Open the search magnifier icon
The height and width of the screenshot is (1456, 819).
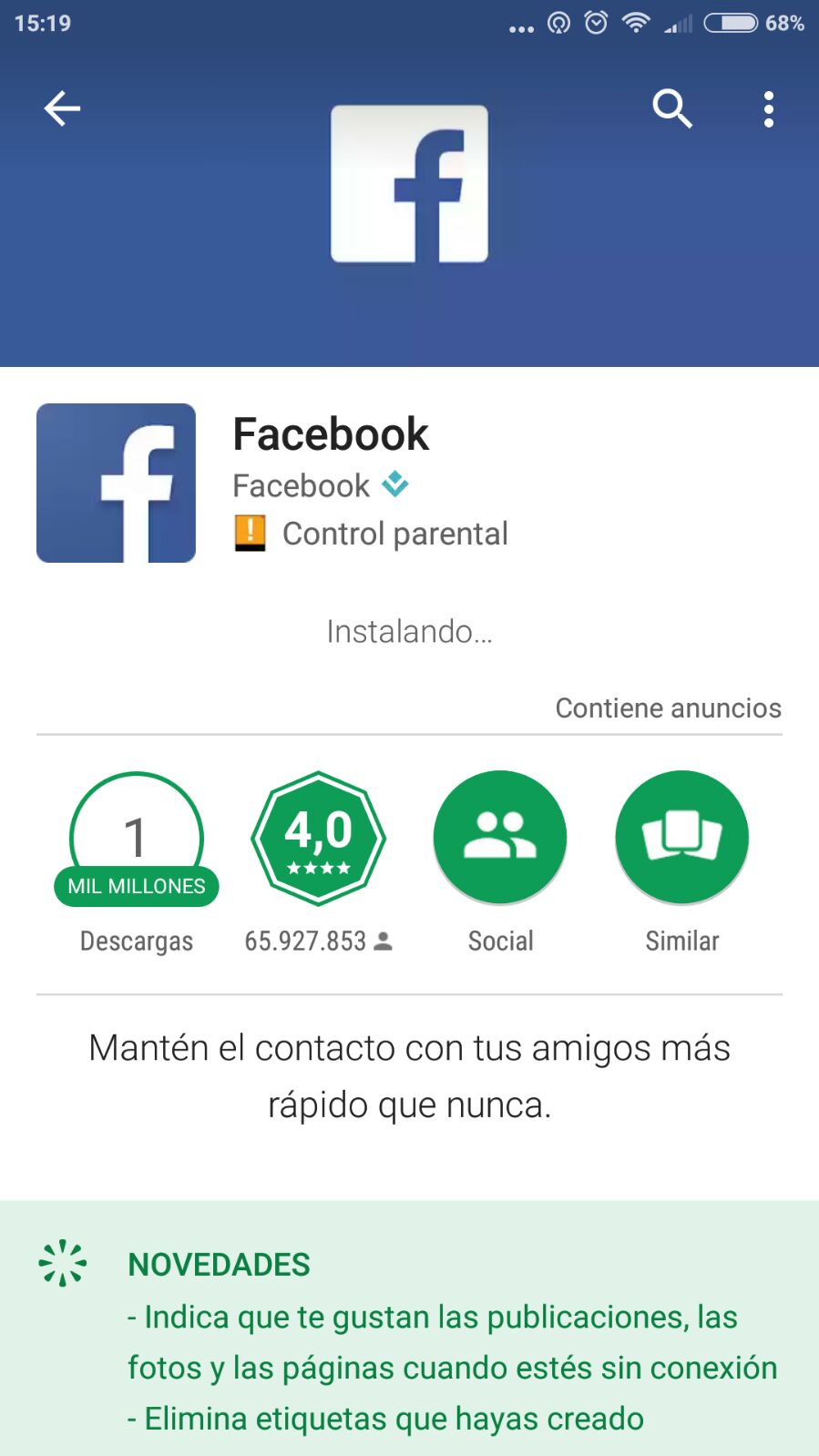tap(672, 109)
